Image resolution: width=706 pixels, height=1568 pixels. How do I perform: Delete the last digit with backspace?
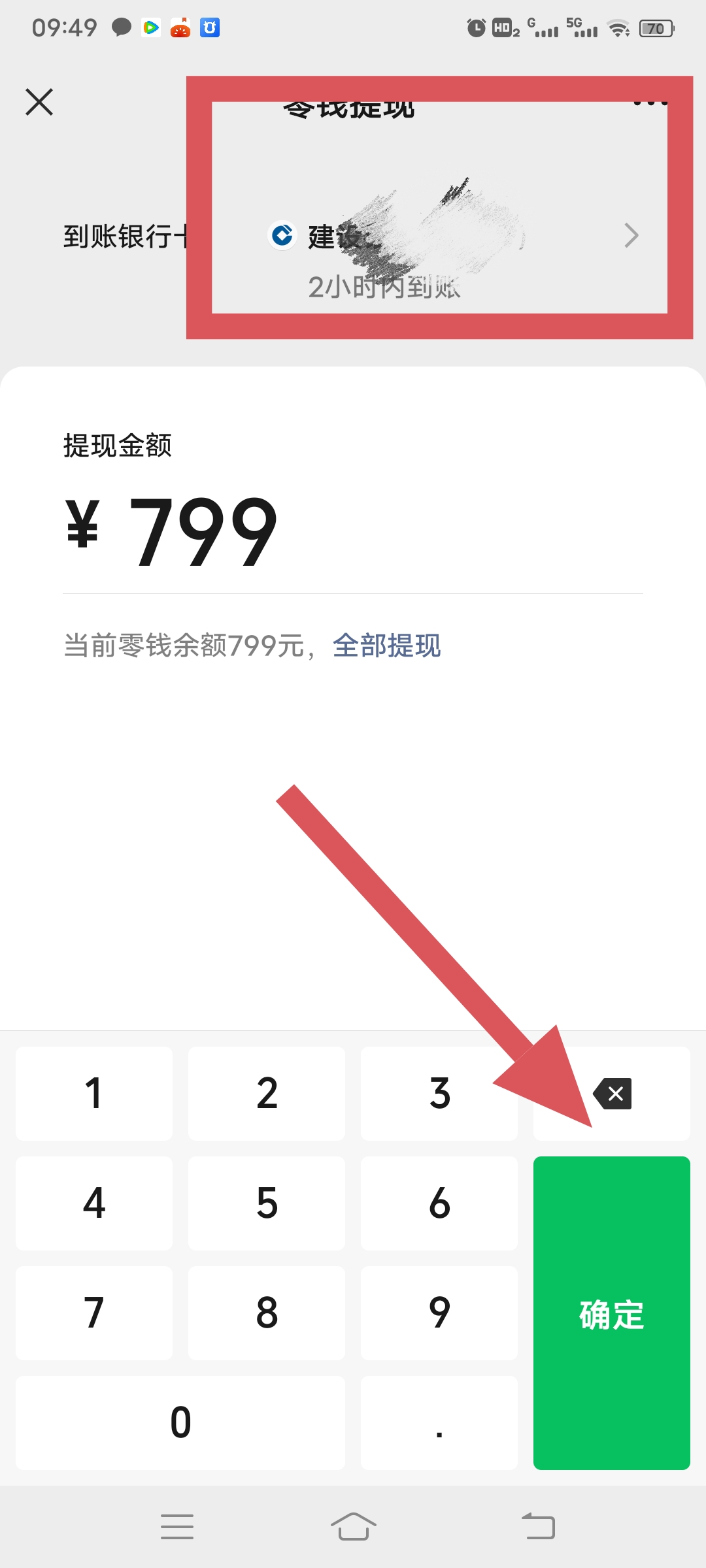[613, 1094]
